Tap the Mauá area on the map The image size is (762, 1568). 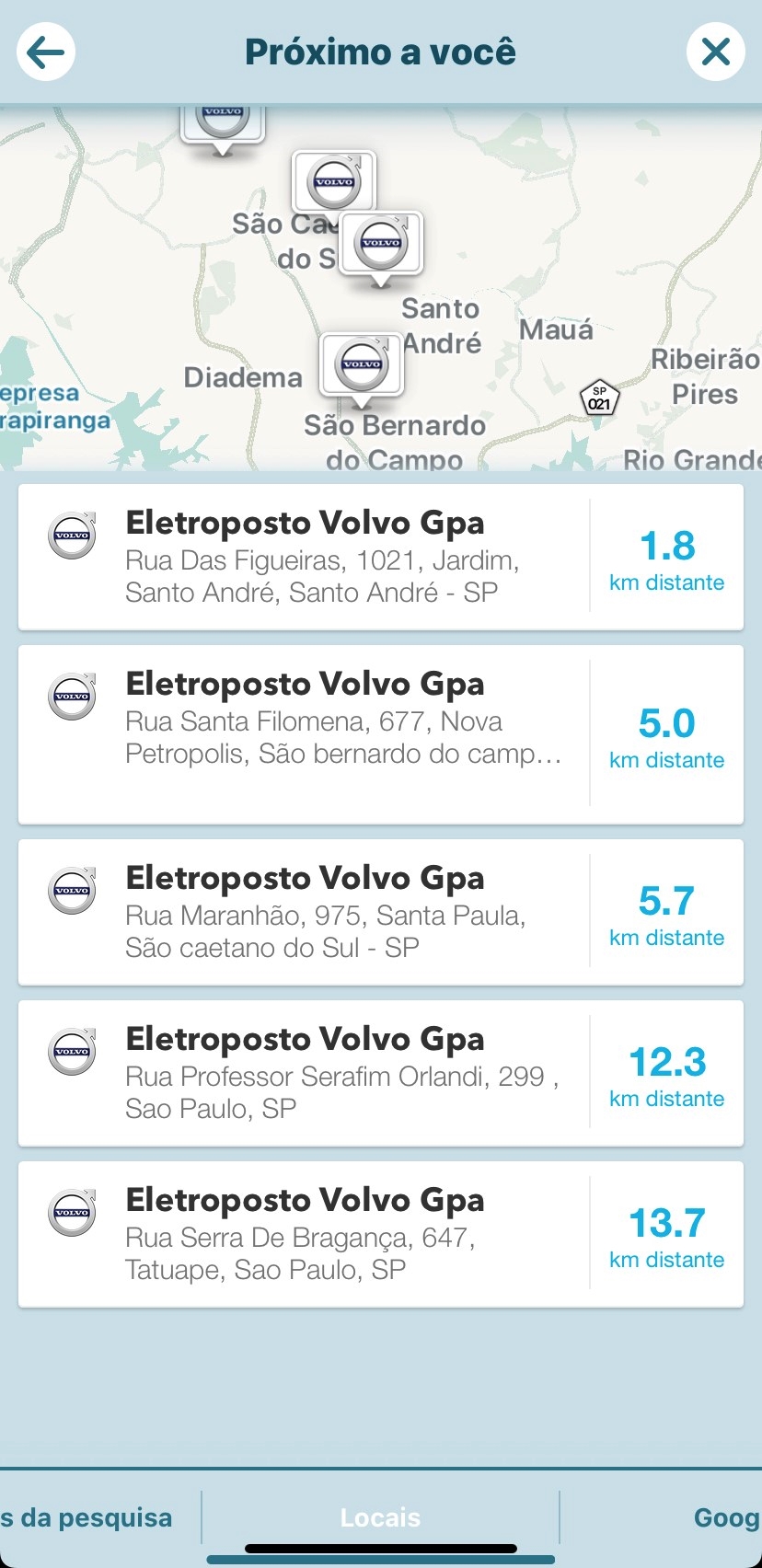tap(556, 329)
